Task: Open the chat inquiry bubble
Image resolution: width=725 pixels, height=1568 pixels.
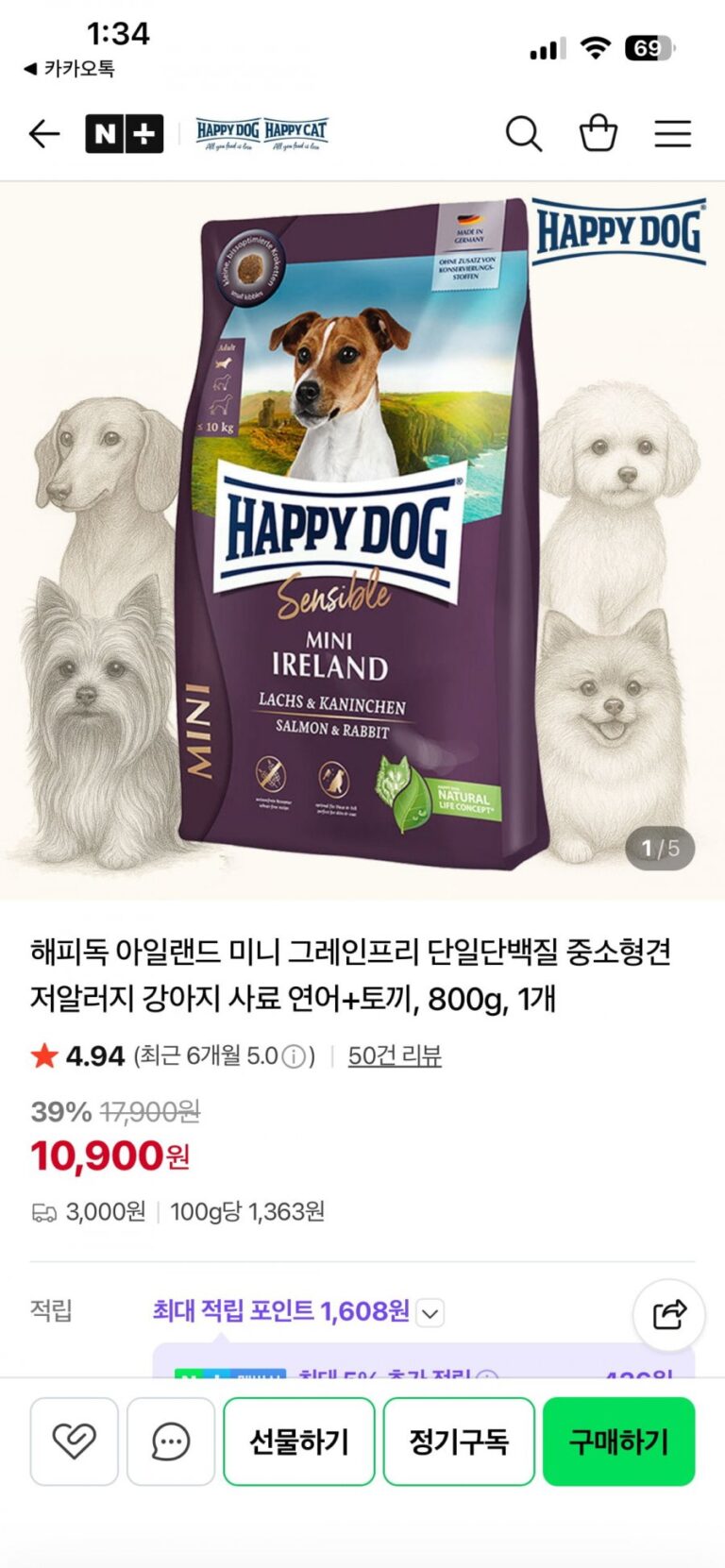Action: [x=171, y=1442]
